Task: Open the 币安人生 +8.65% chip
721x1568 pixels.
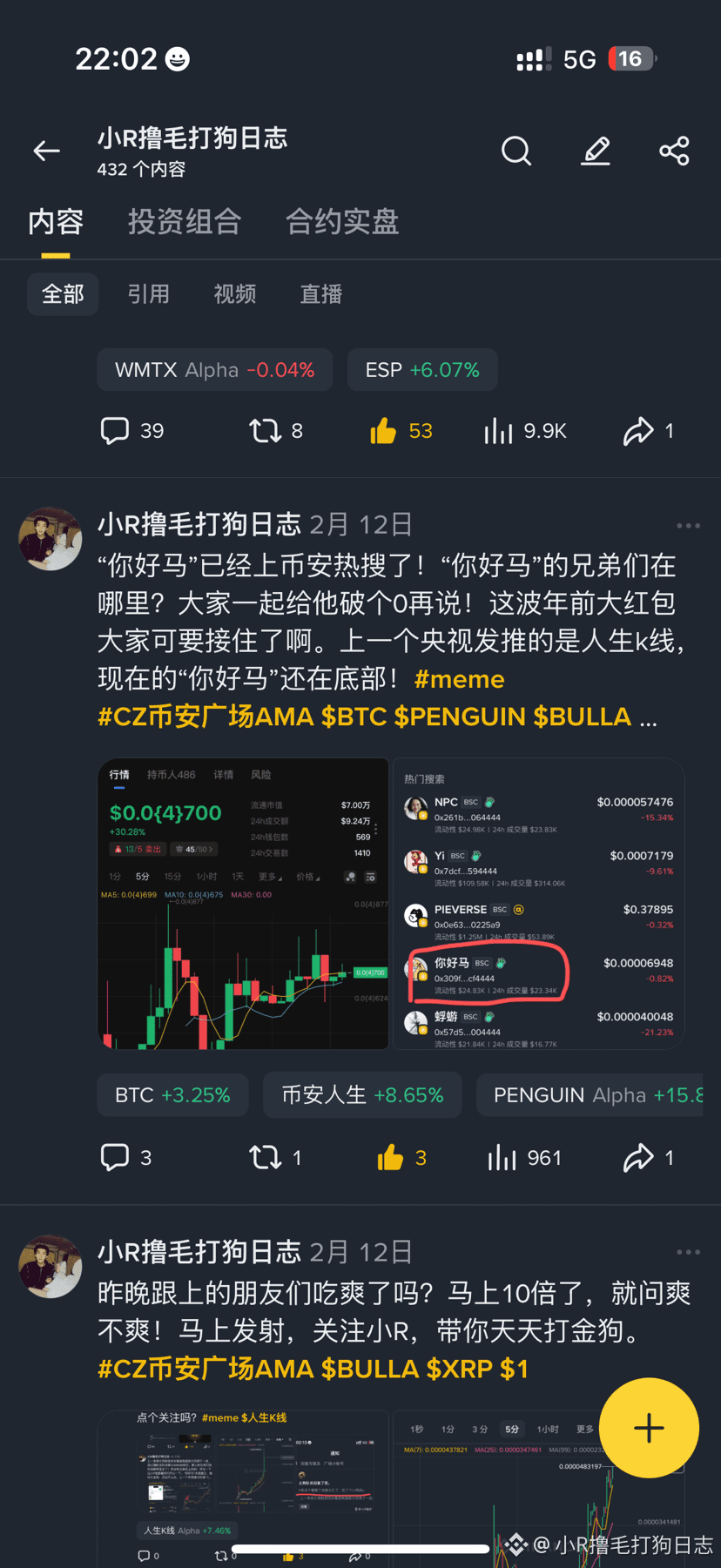Action: point(362,1095)
